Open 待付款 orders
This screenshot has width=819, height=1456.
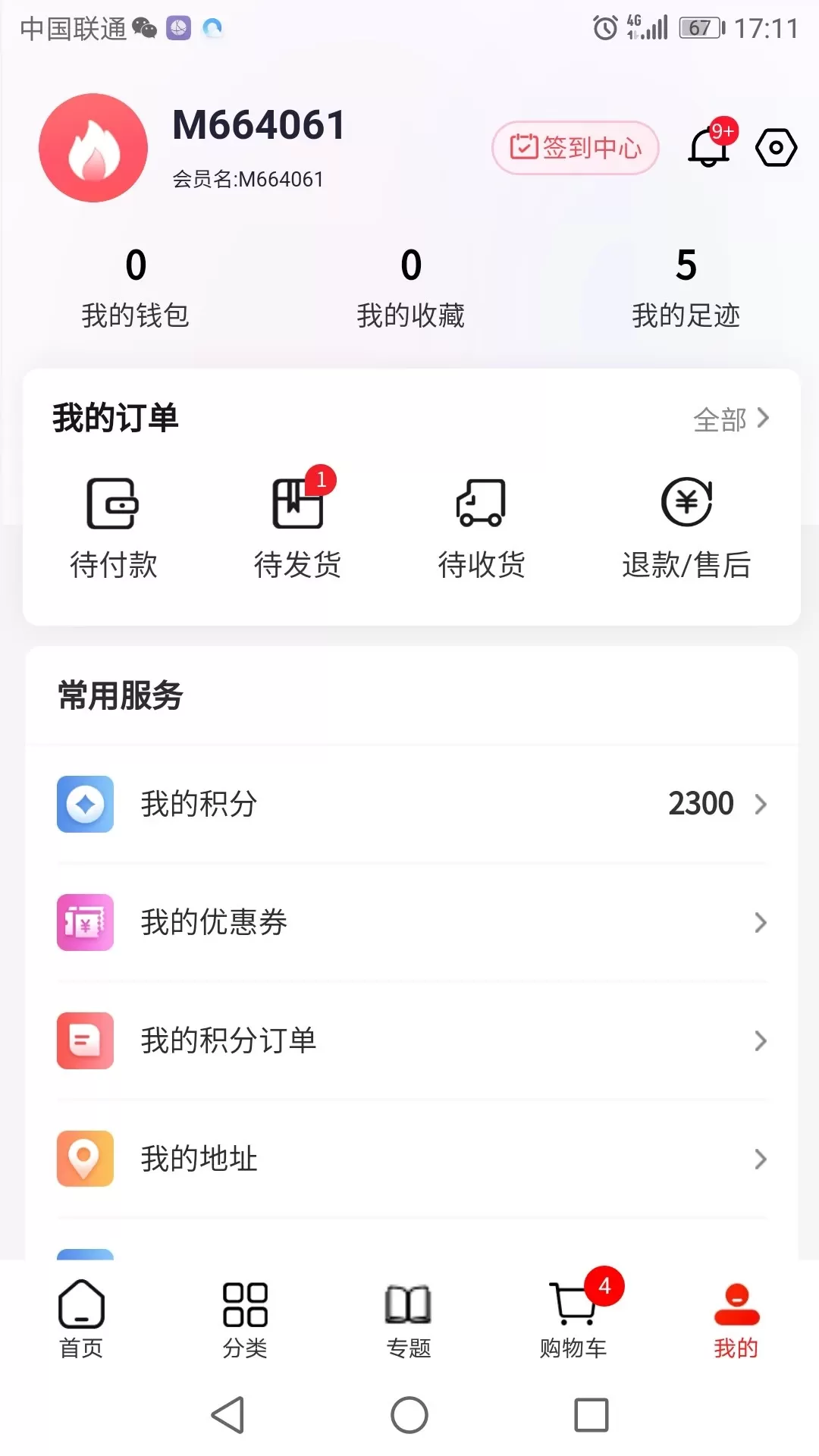[x=113, y=528]
